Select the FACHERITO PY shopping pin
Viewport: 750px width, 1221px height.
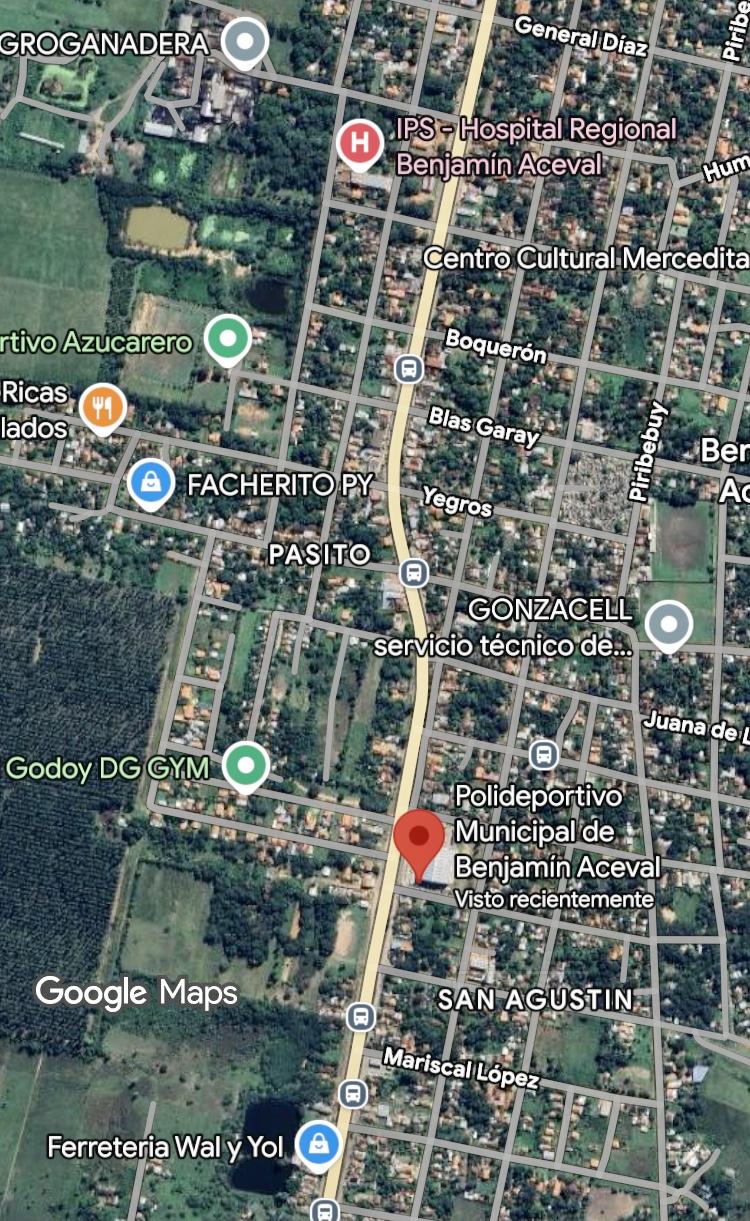(150, 482)
